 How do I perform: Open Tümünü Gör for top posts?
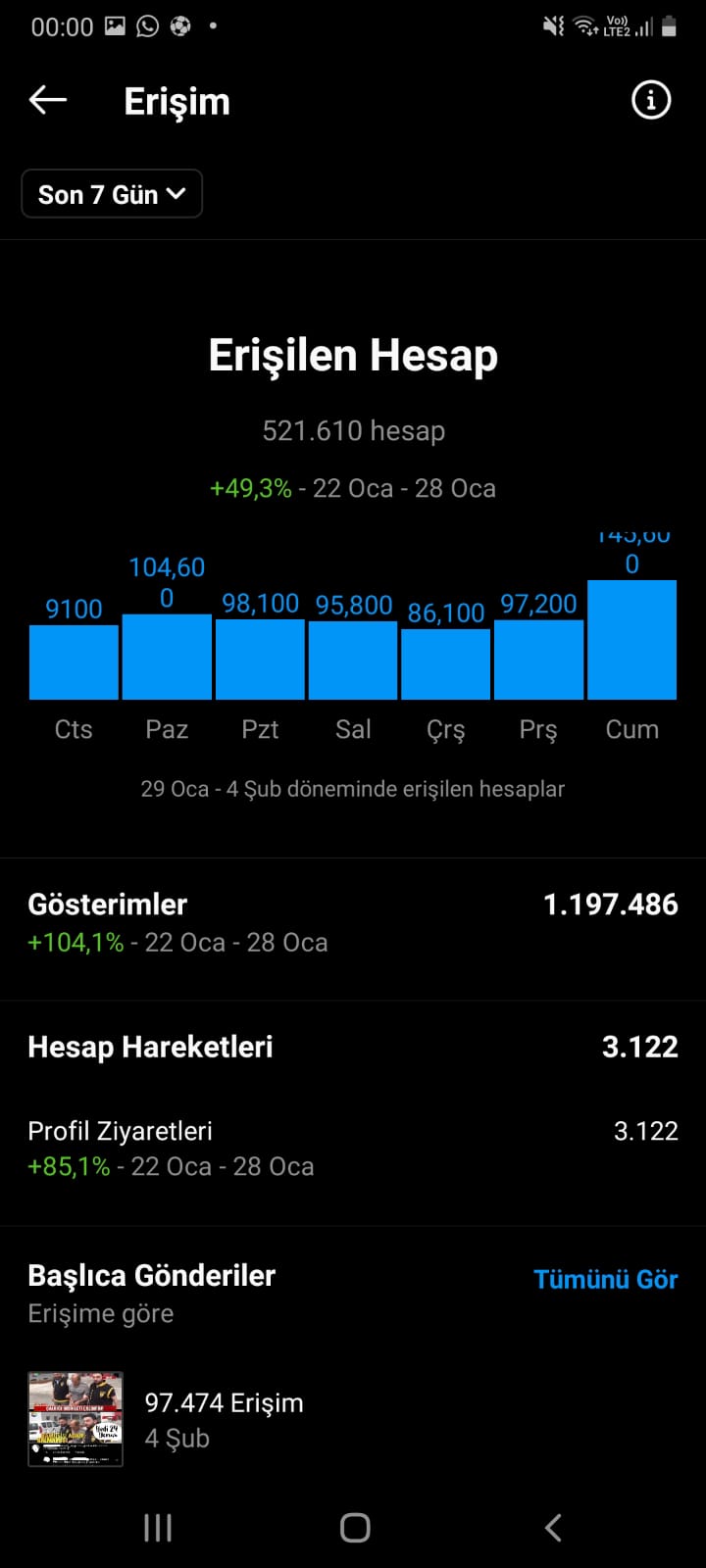(x=605, y=1280)
